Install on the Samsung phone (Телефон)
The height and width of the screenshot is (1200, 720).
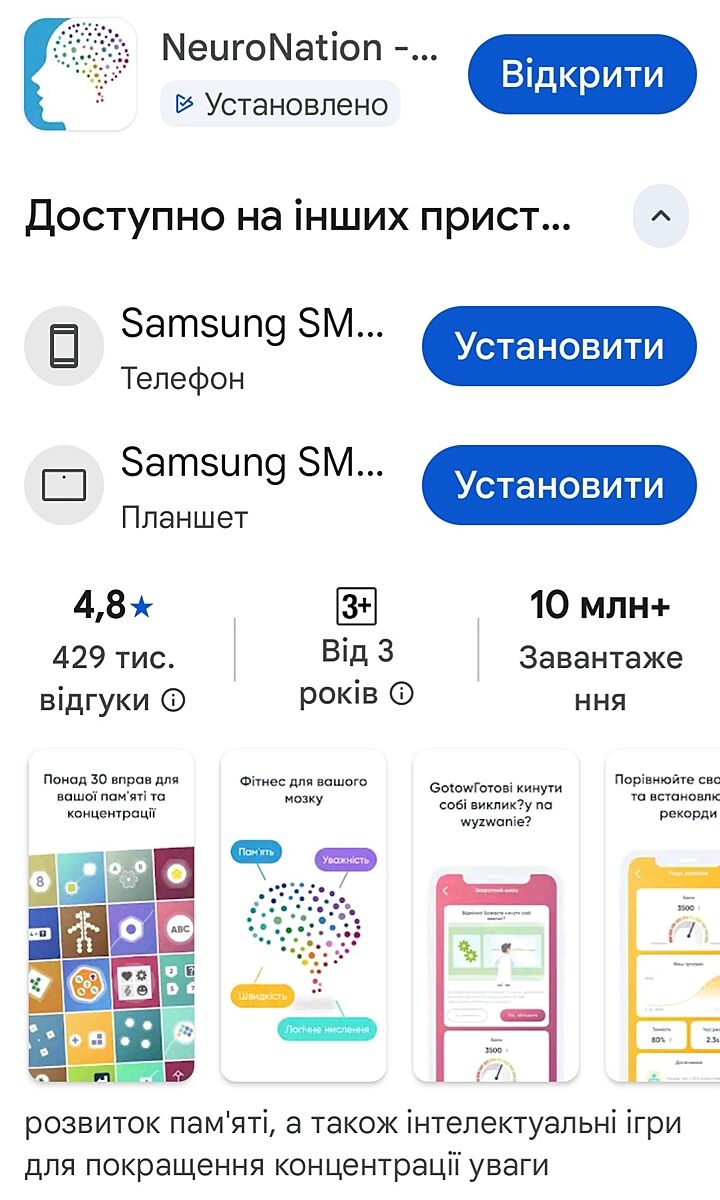pos(558,346)
